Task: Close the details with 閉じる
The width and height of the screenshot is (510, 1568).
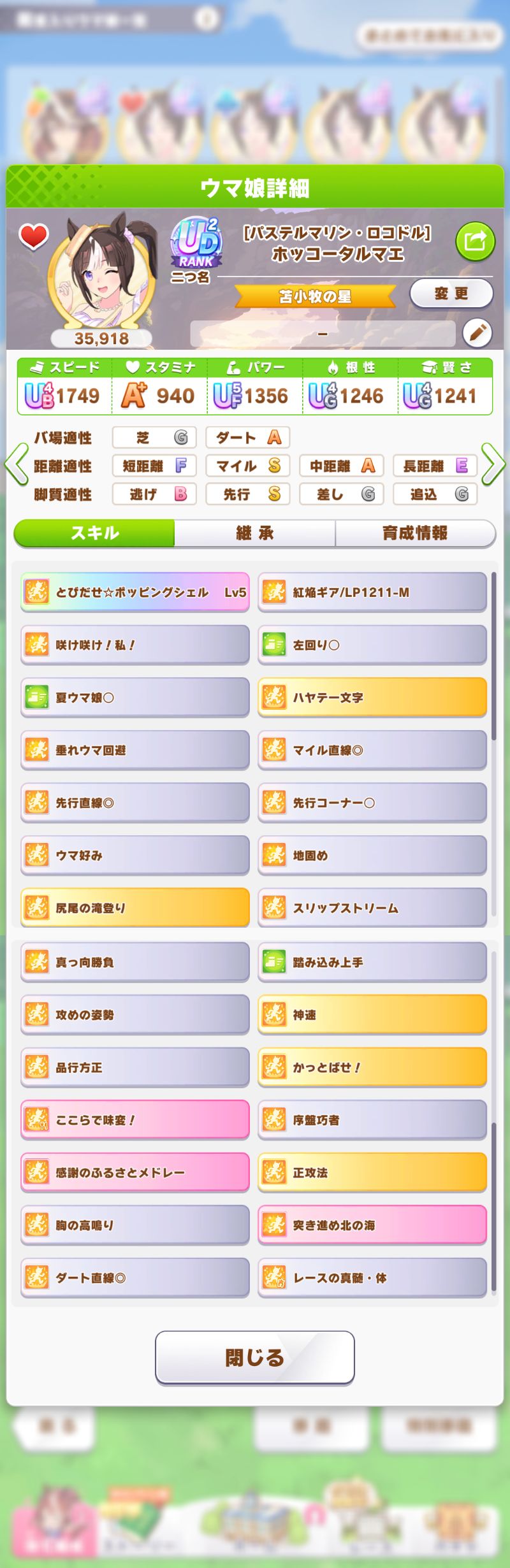Action: click(254, 1358)
